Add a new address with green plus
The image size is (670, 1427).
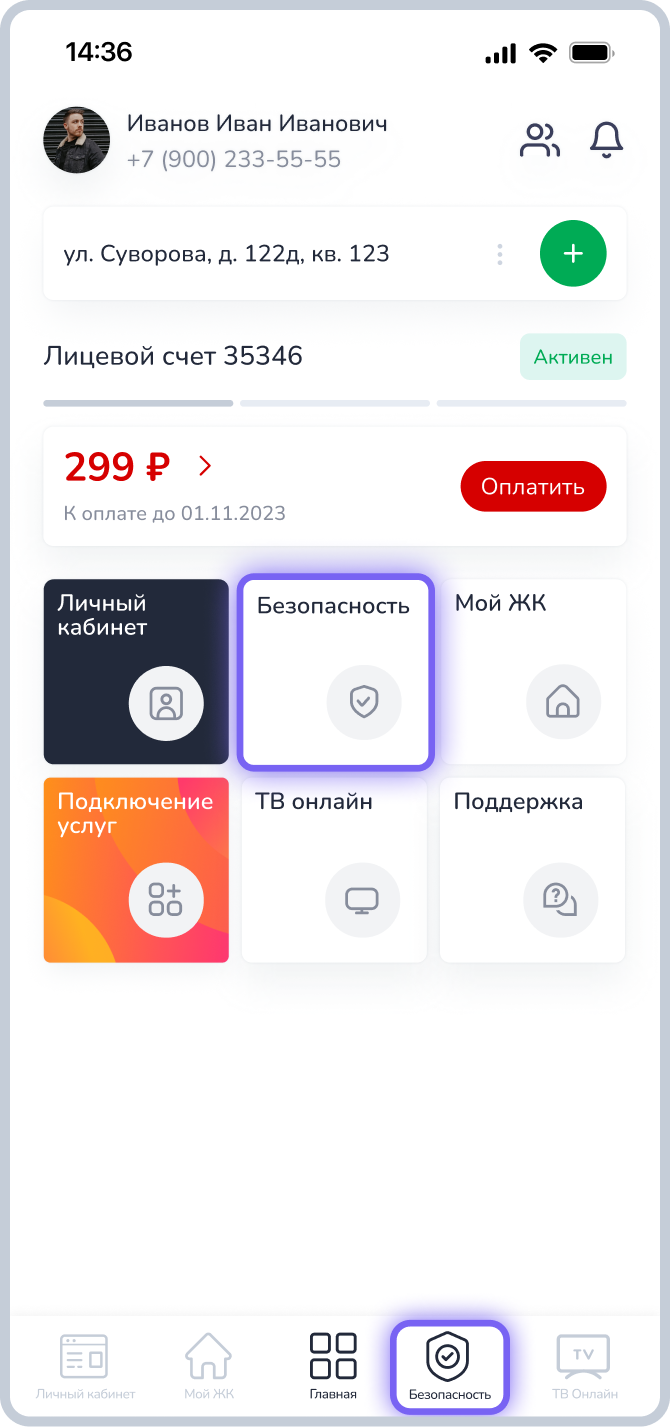click(x=573, y=254)
